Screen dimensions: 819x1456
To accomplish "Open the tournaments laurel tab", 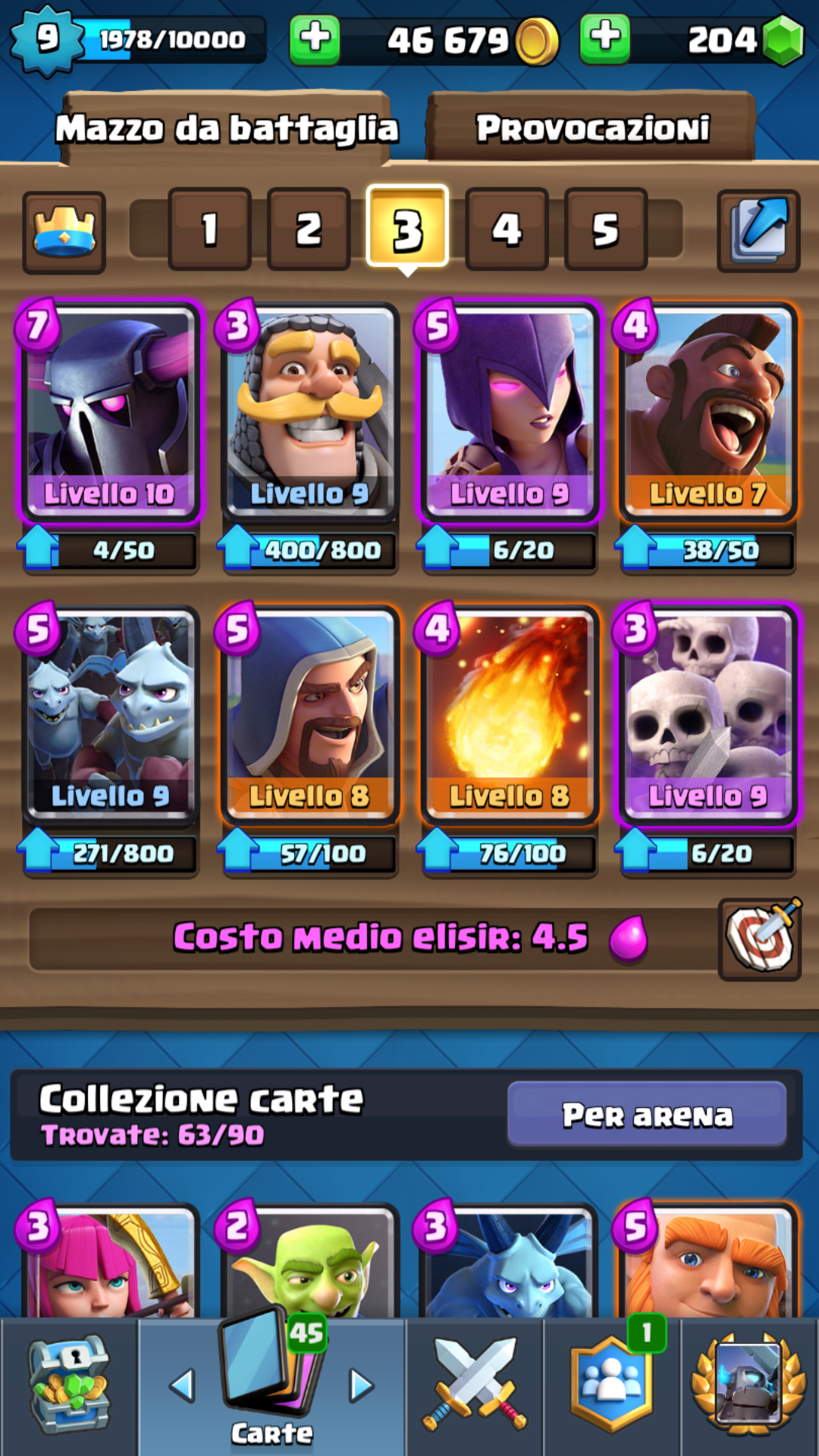I will (x=749, y=1385).
